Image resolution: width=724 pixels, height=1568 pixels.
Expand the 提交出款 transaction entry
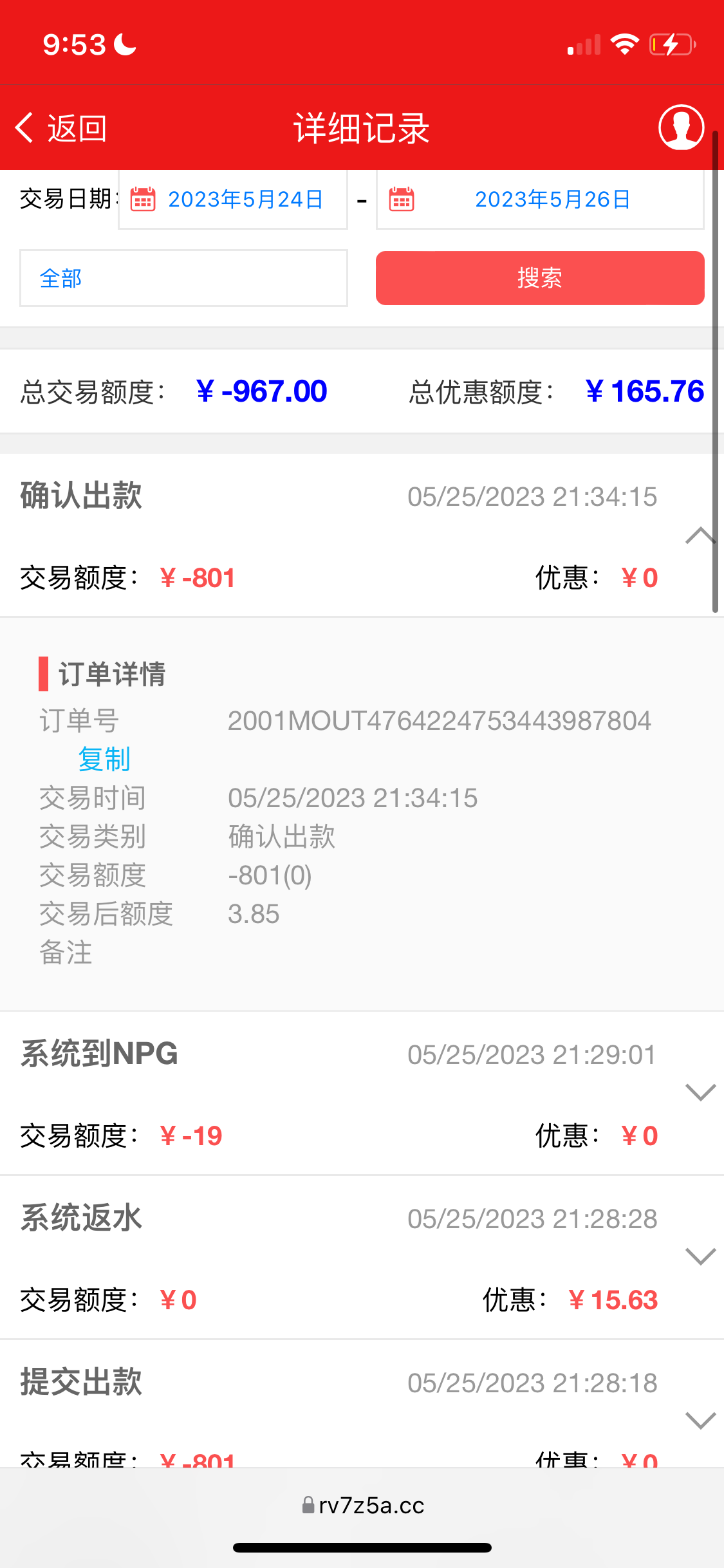click(700, 1421)
